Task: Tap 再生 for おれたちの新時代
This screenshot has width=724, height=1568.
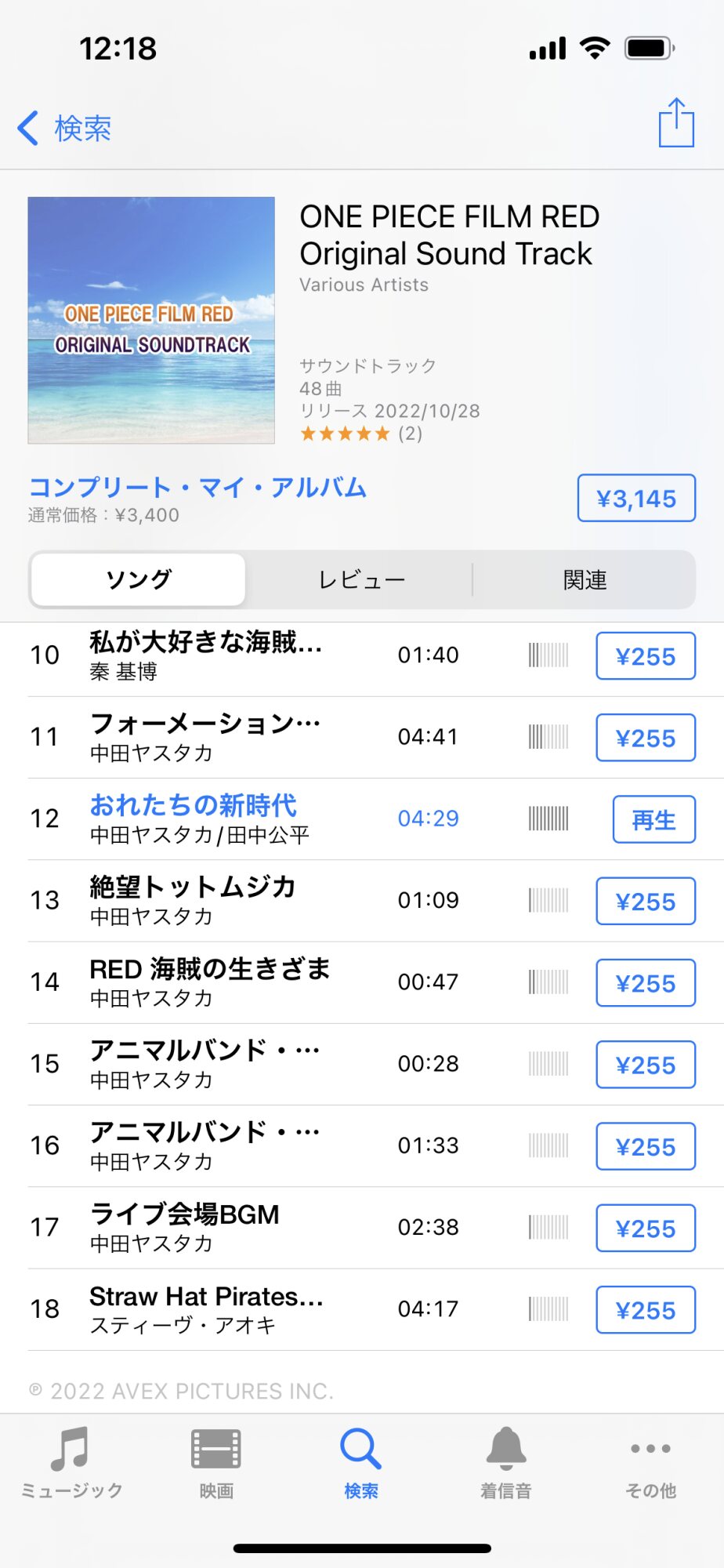Action: 653,820
